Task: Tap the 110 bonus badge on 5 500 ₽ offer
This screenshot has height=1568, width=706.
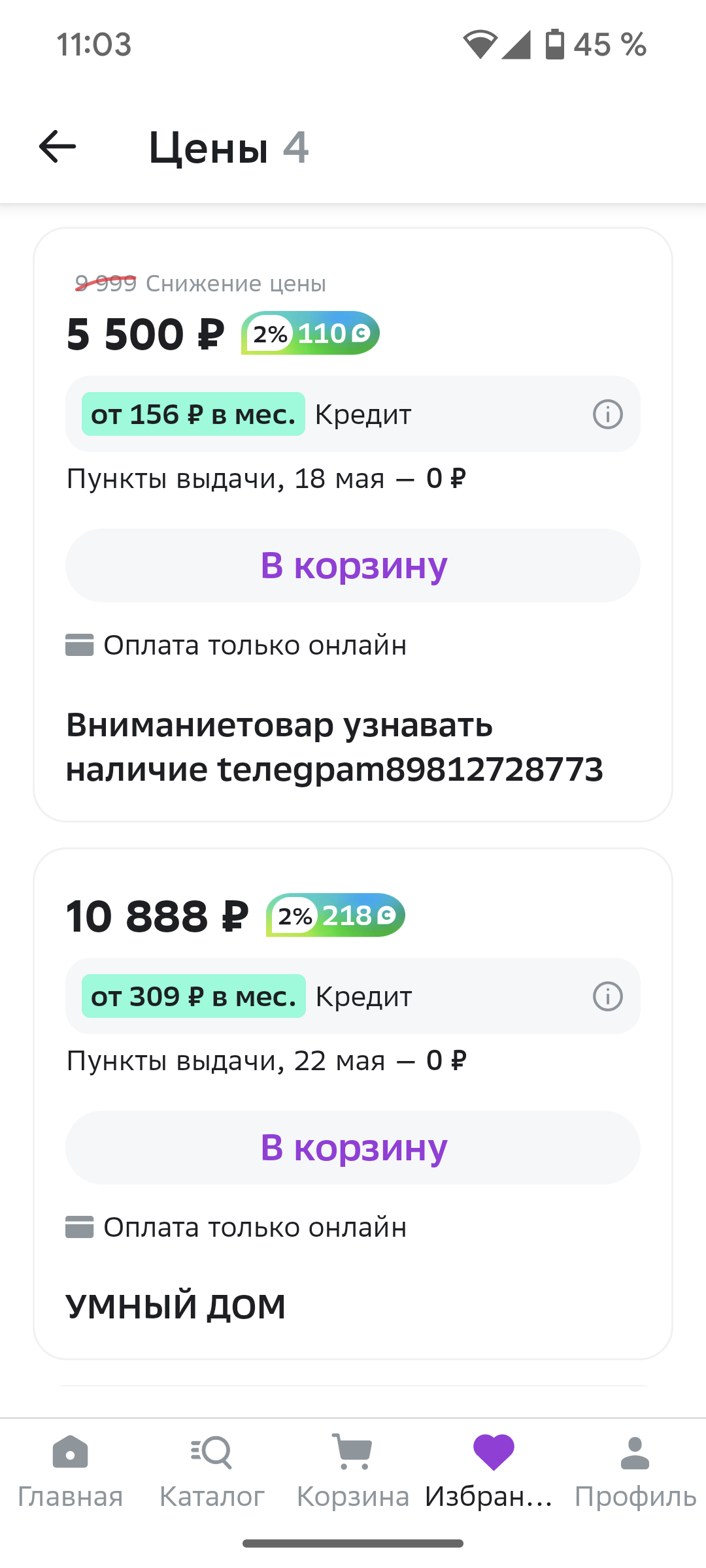Action: click(311, 333)
